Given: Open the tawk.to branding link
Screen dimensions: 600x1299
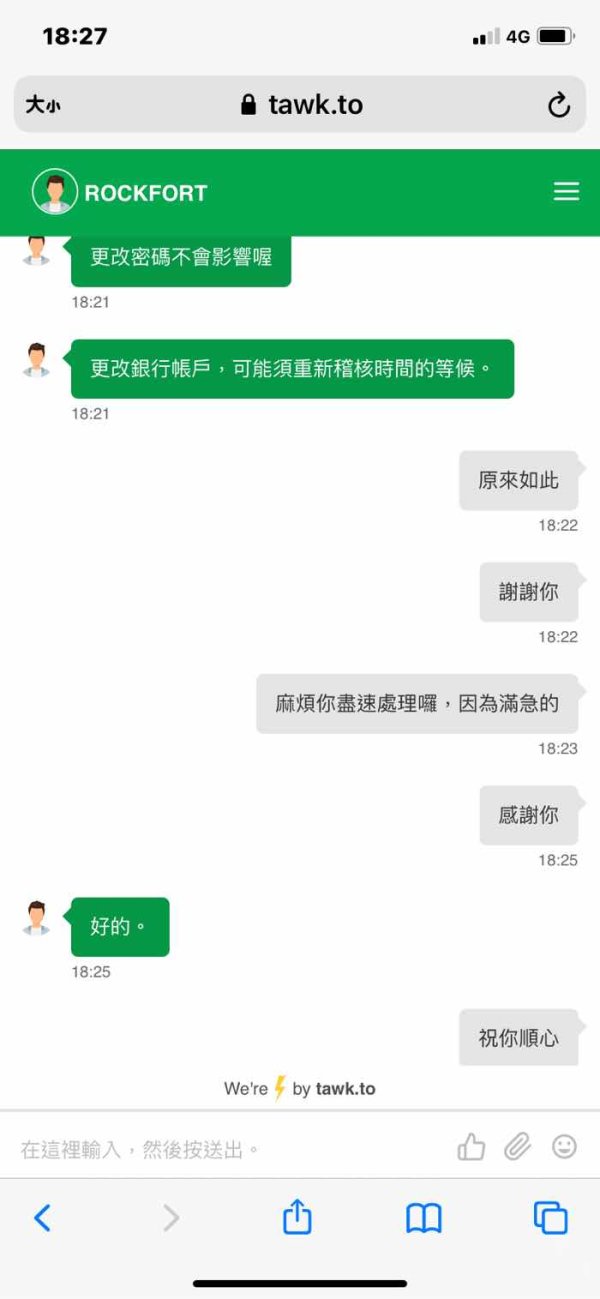Looking at the screenshot, I should (299, 1089).
